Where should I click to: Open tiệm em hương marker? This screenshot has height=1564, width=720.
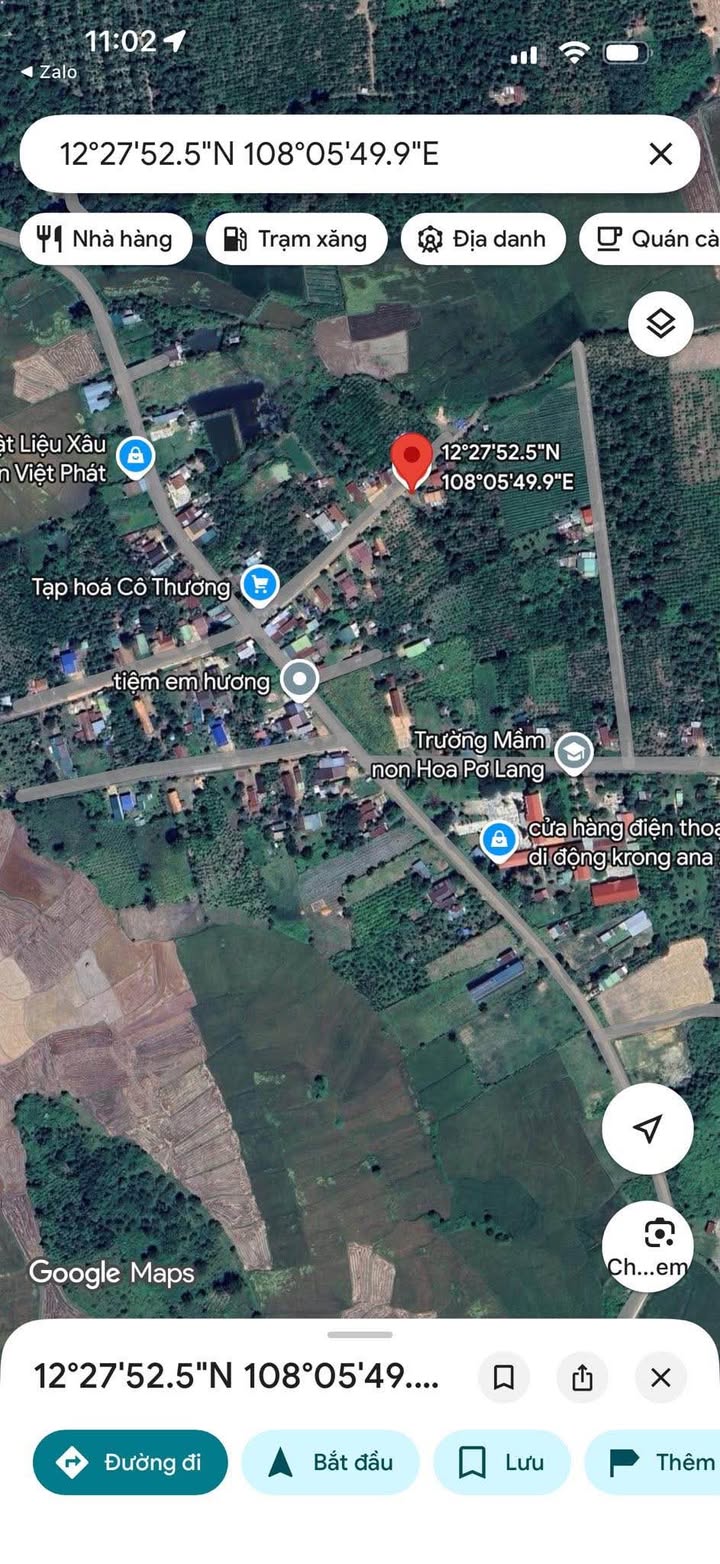[x=298, y=681]
